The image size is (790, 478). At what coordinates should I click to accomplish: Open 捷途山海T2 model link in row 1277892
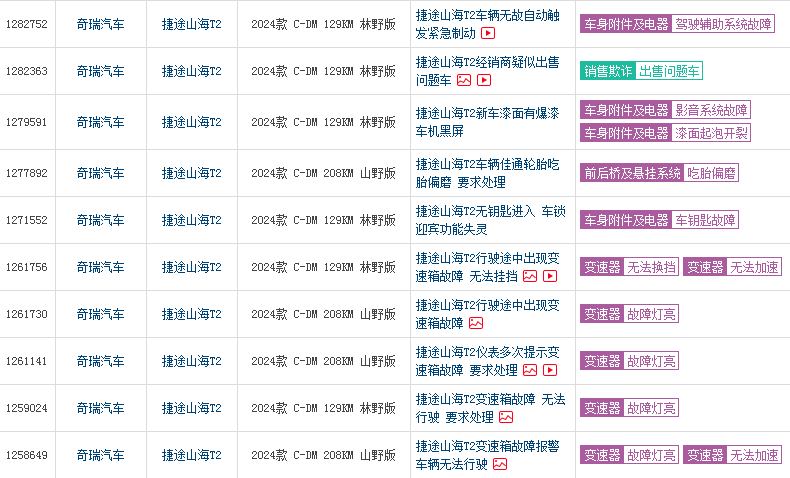[x=192, y=173]
